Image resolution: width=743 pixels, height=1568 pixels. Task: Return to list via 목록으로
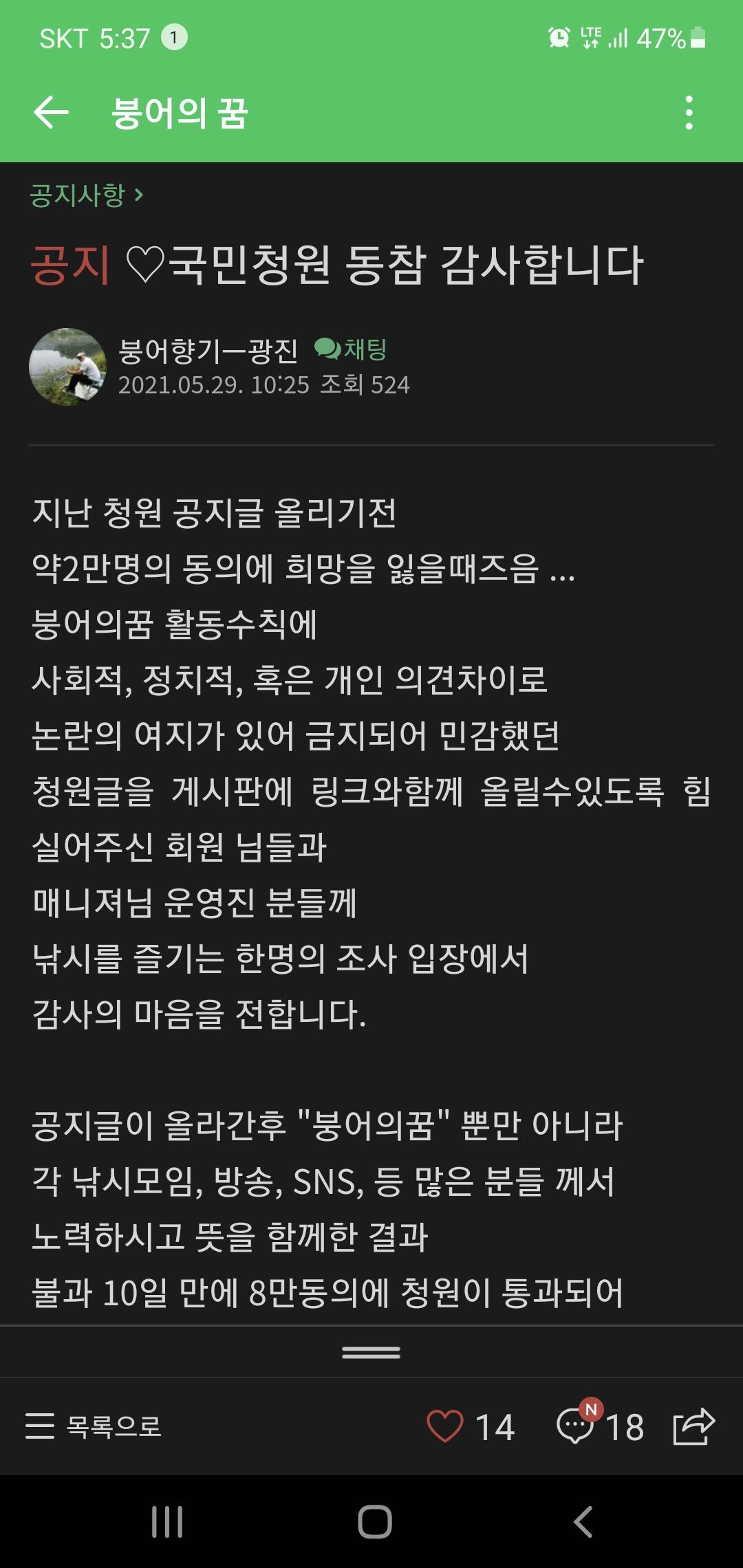point(93,1426)
